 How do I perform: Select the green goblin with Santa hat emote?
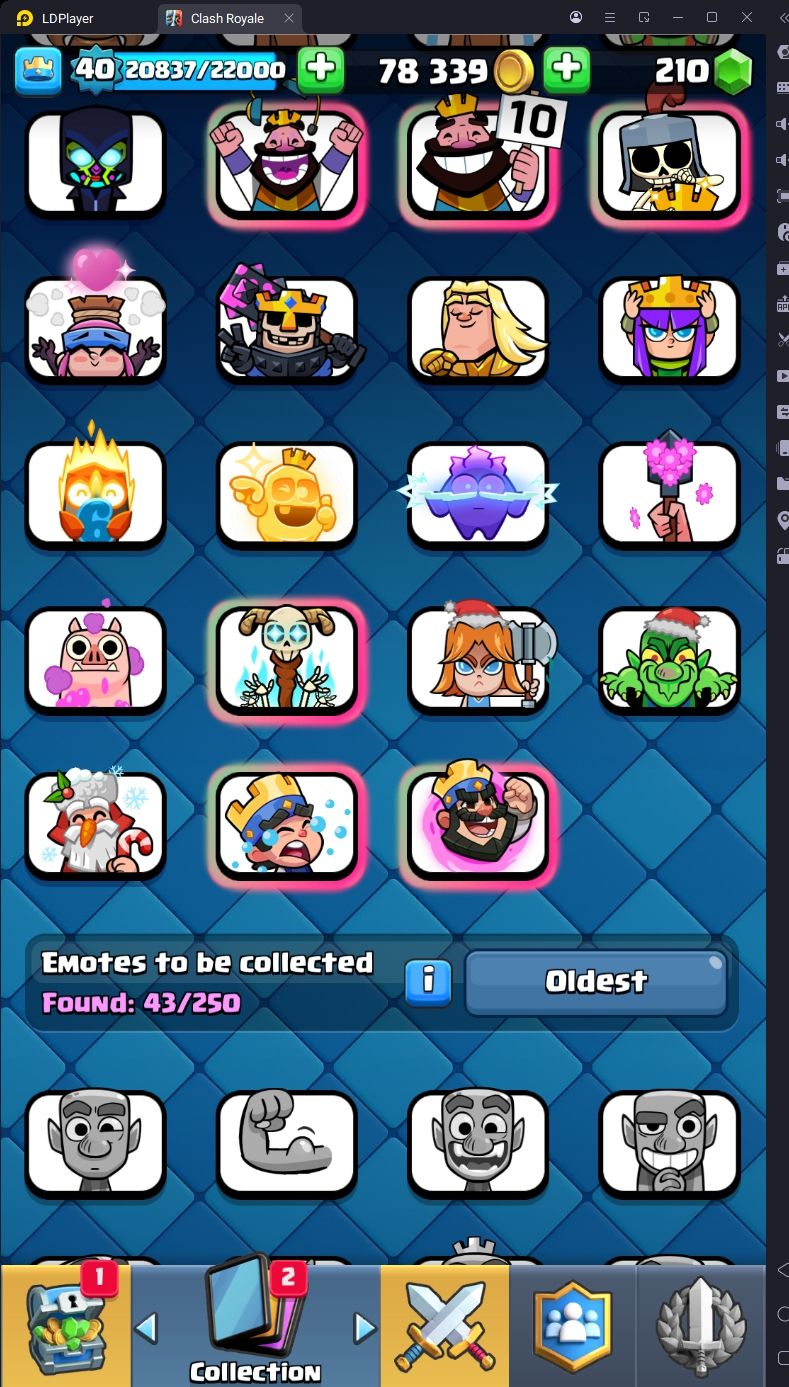coord(669,660)
